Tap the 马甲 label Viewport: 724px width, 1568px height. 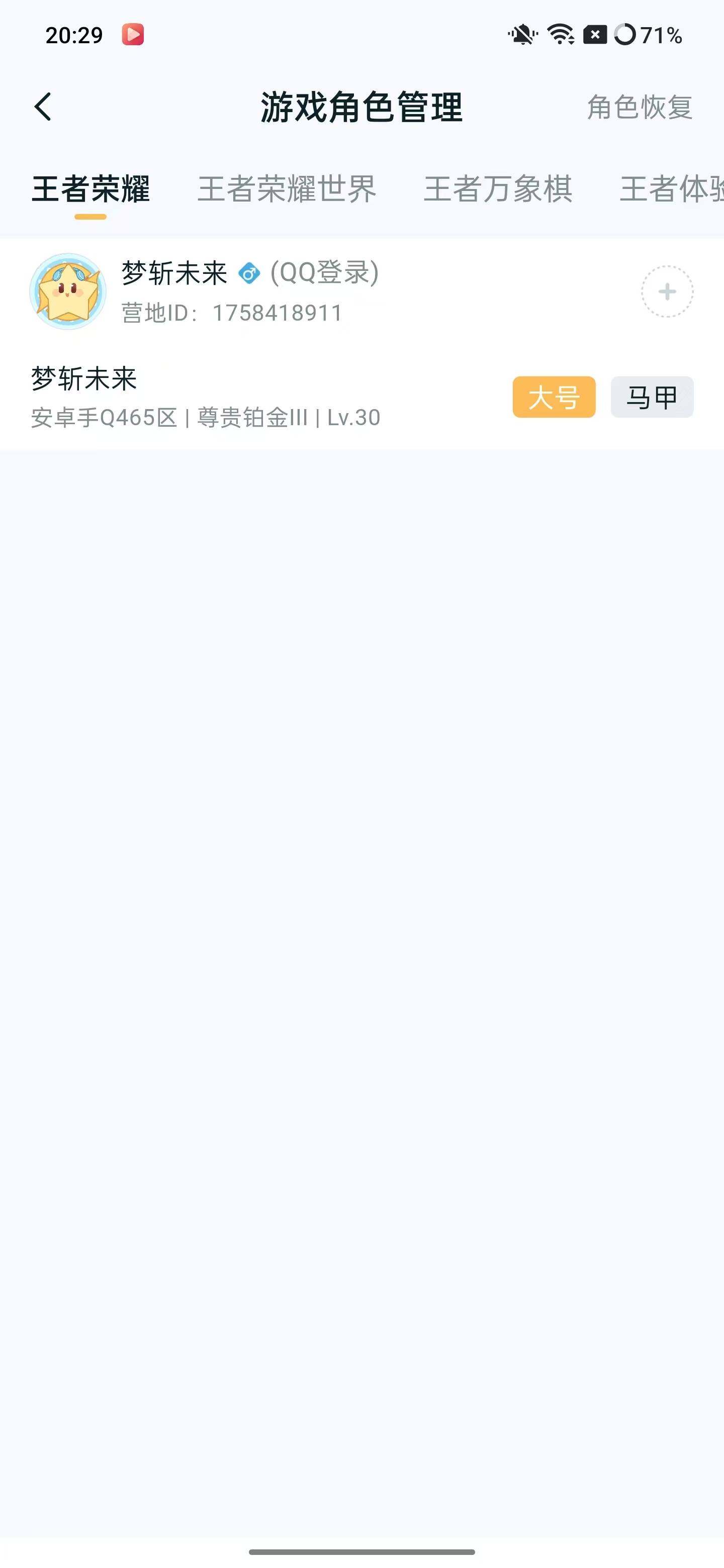tap(652, 398)
